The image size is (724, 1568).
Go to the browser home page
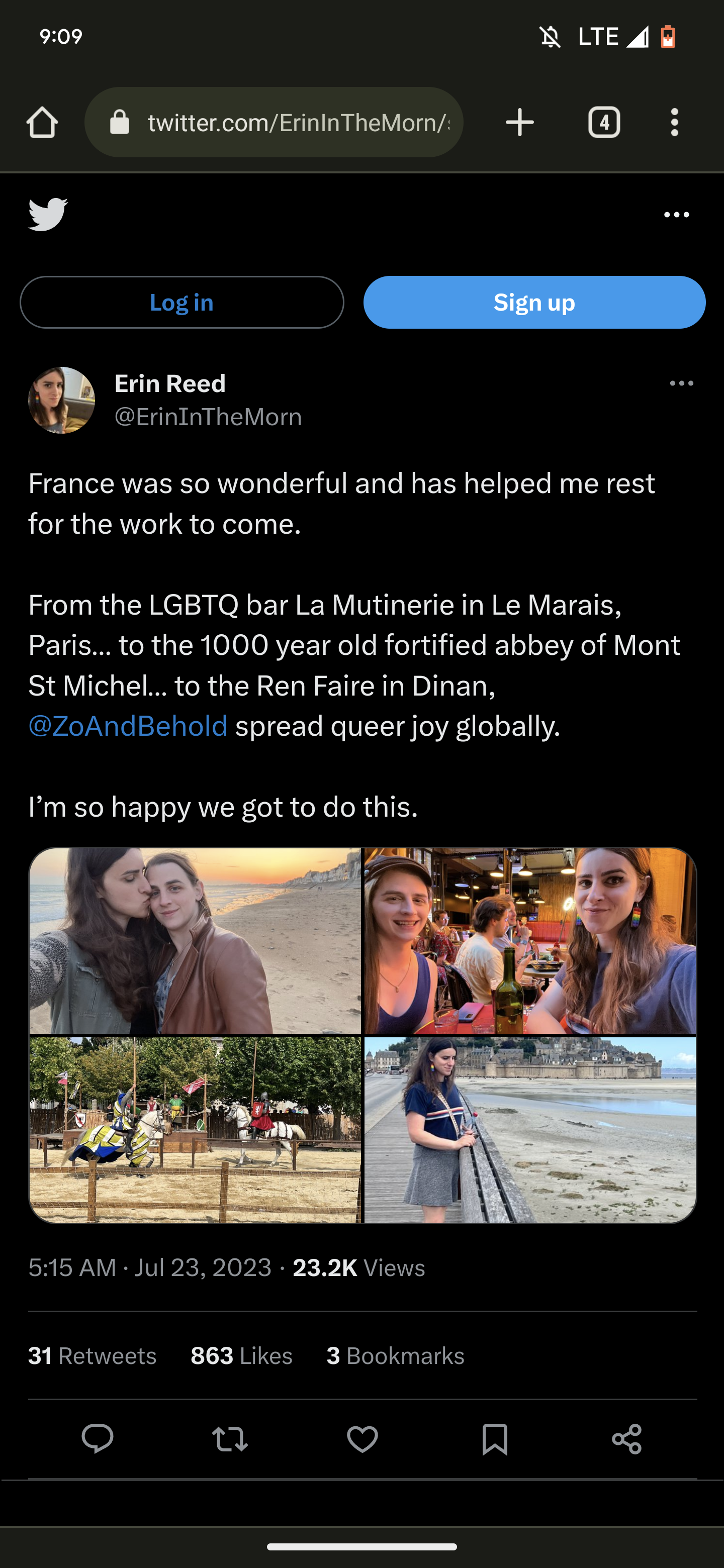coord(42,122)
